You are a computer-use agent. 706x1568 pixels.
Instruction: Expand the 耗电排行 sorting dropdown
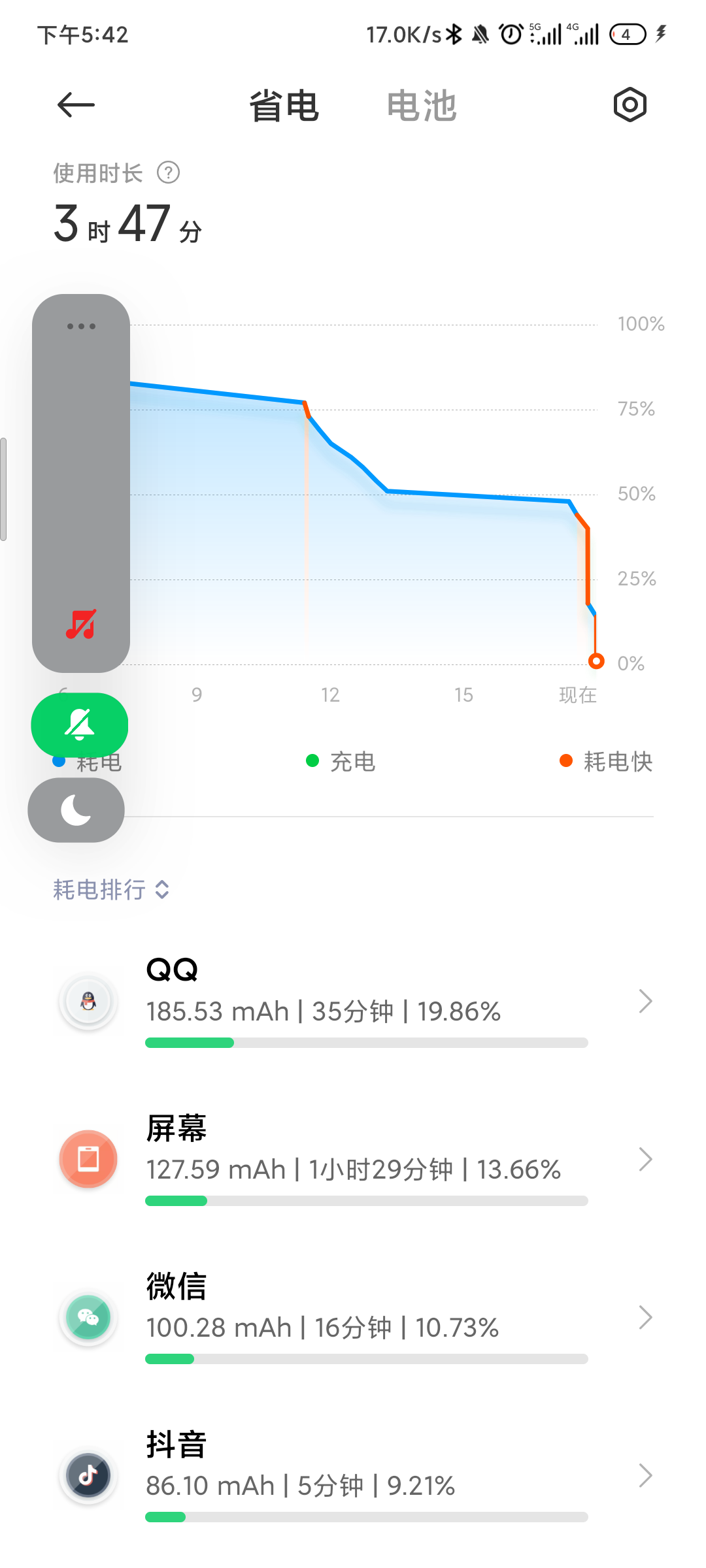[x=112, y=889]
